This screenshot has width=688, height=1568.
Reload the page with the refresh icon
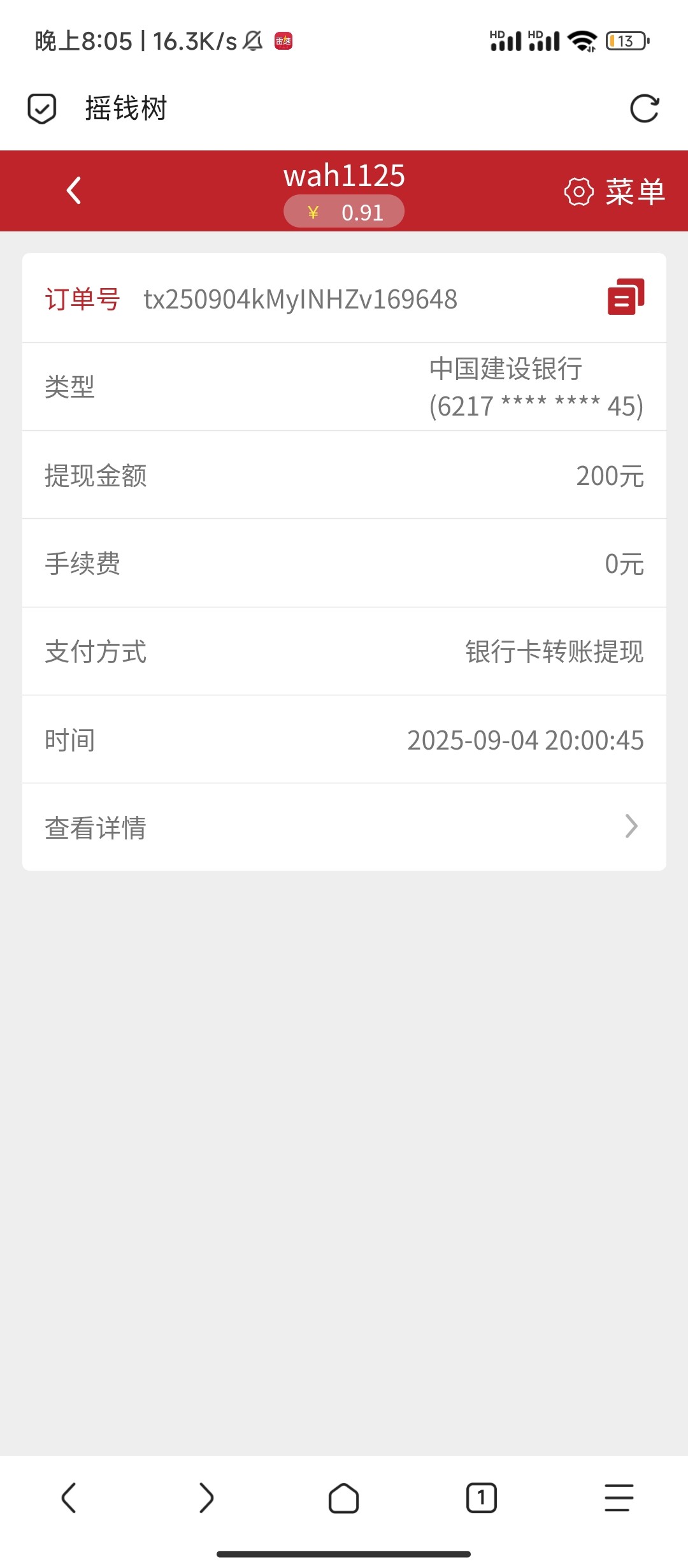[644, 108]
